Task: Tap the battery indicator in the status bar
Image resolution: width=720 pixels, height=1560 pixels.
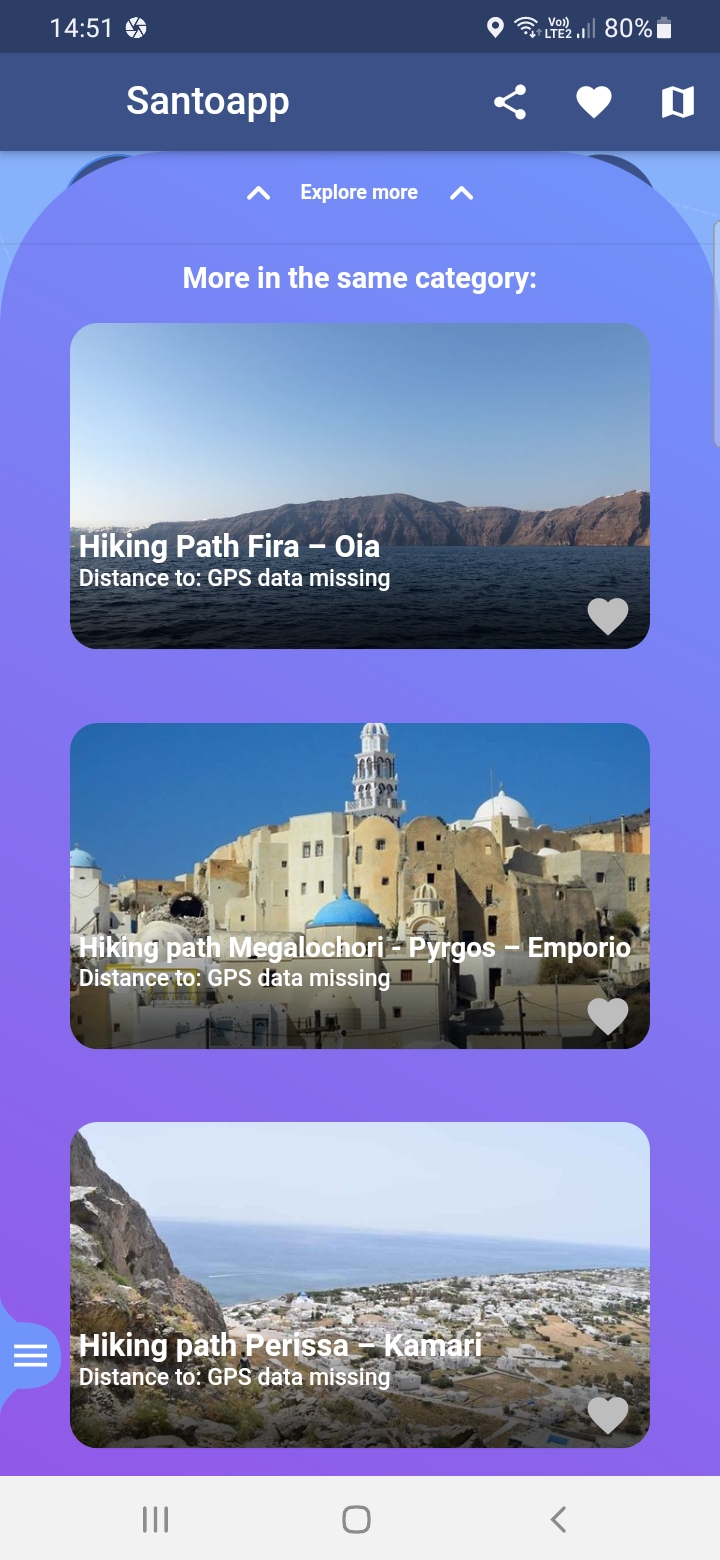Action: point(666,28)
